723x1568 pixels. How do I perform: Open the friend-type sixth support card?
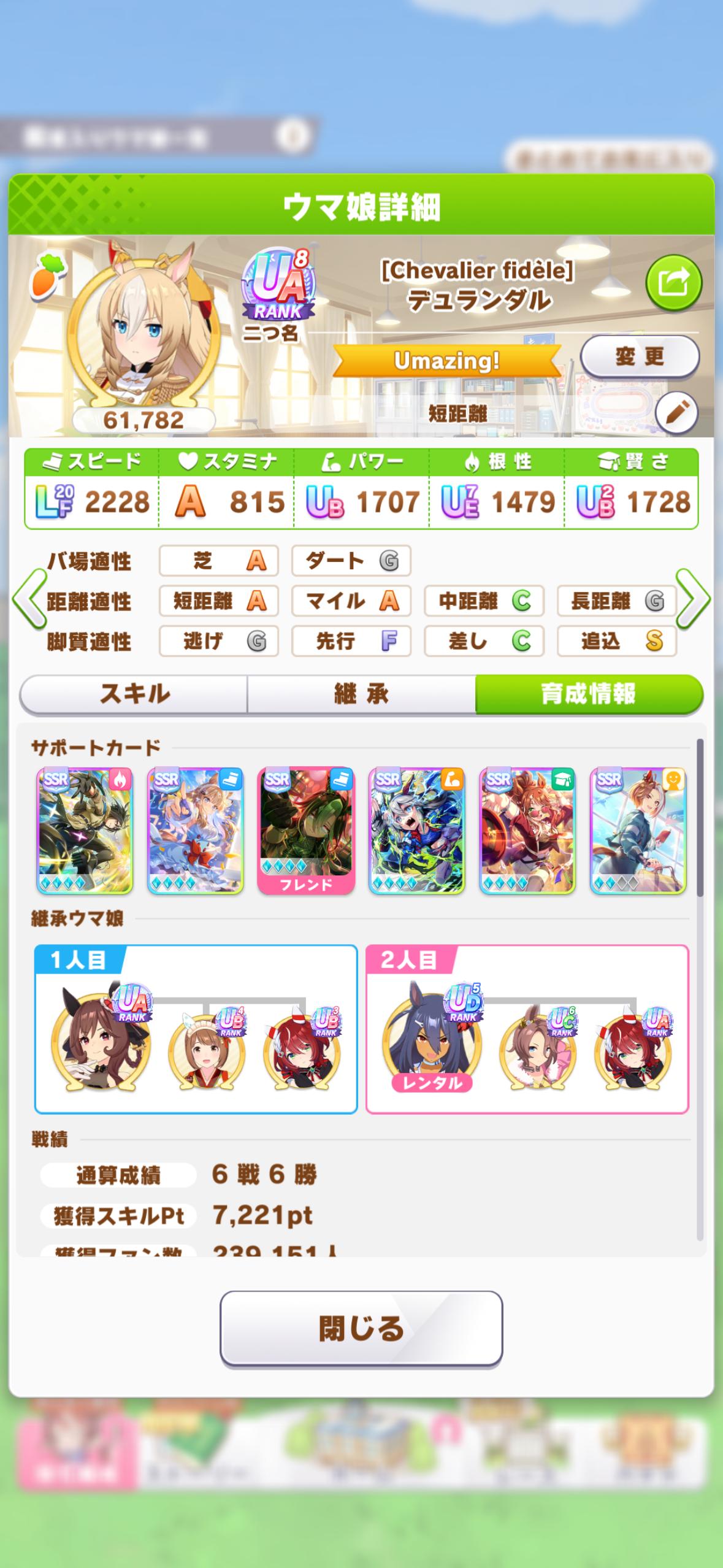pos(638,830)
